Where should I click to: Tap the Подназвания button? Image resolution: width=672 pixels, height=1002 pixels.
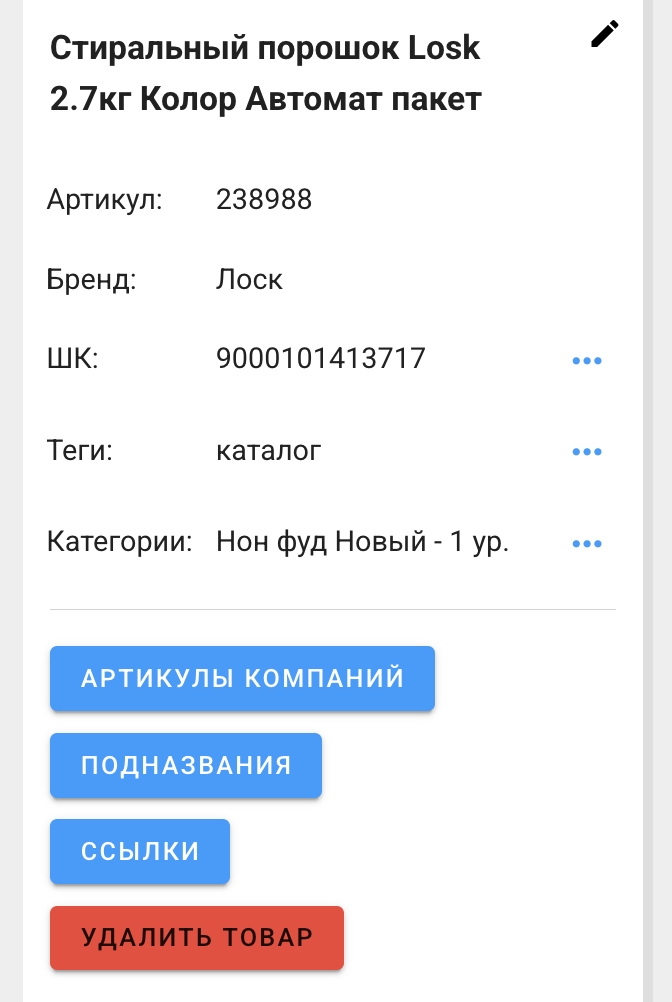[186, 766]
